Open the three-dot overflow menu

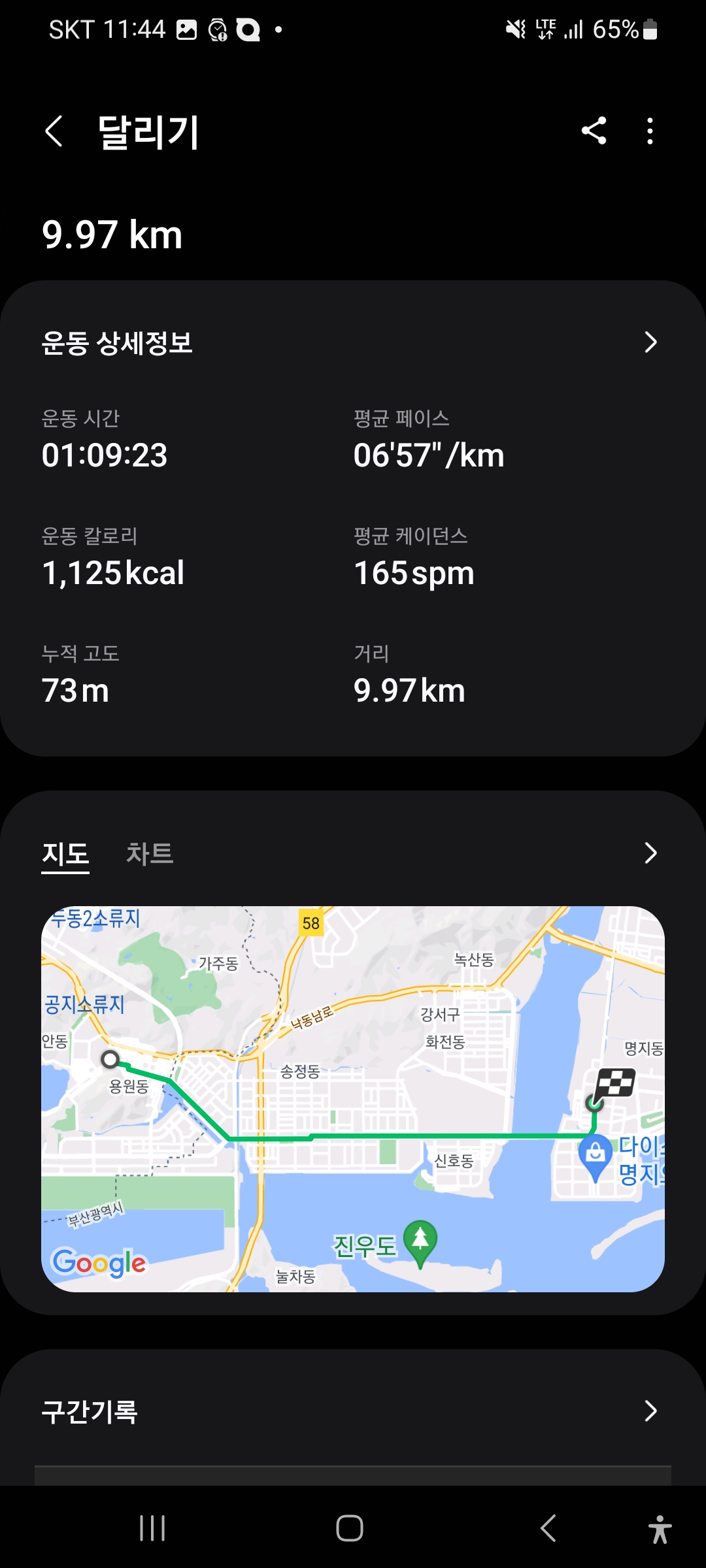649,131
